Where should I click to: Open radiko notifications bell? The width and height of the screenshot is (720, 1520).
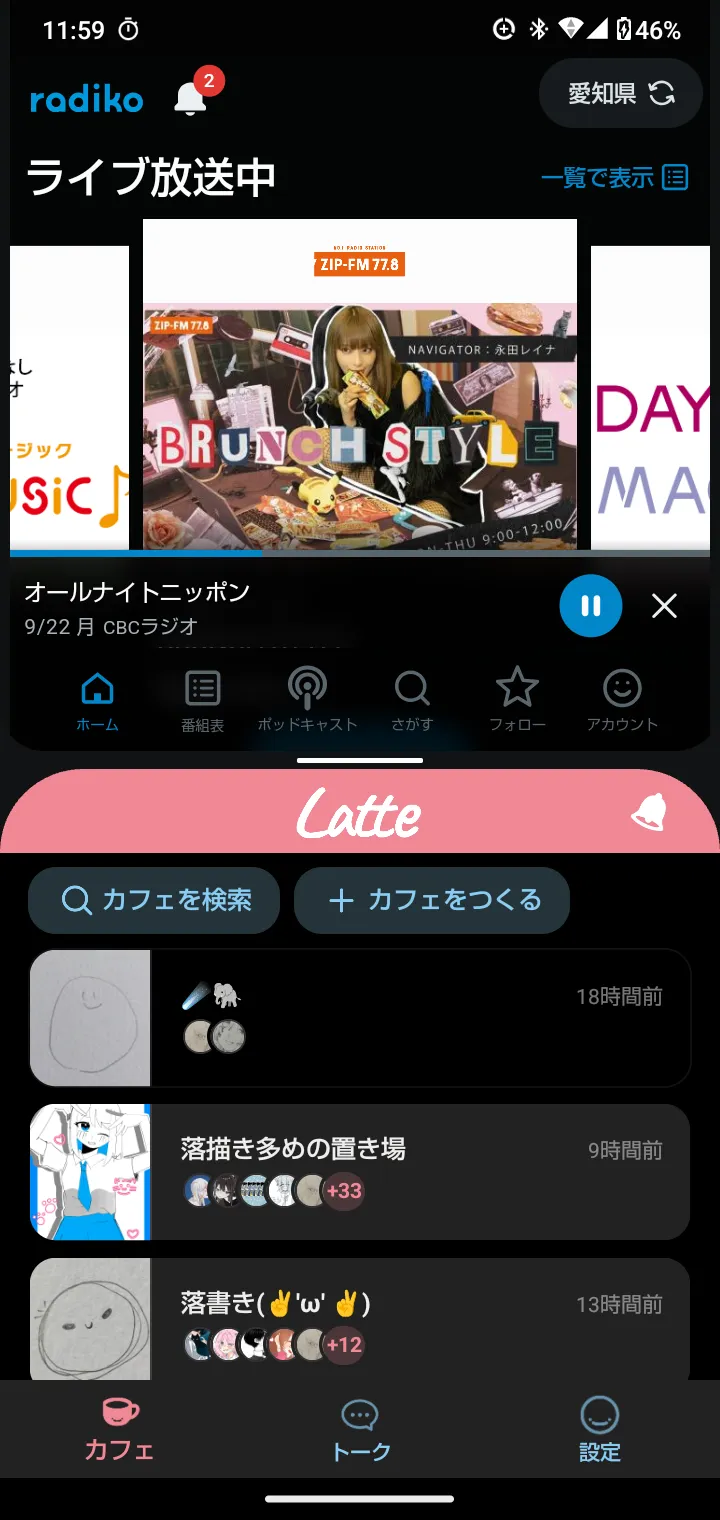click(x=191, y=98)
